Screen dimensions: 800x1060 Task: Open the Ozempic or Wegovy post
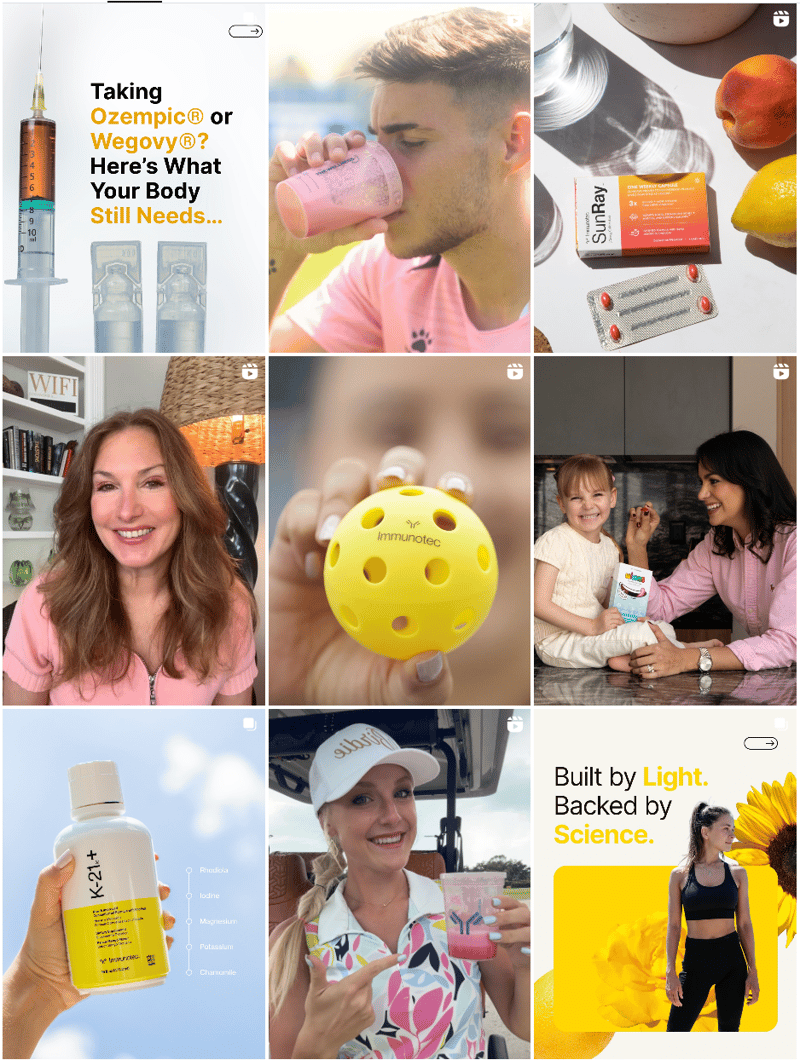point(133,178)
